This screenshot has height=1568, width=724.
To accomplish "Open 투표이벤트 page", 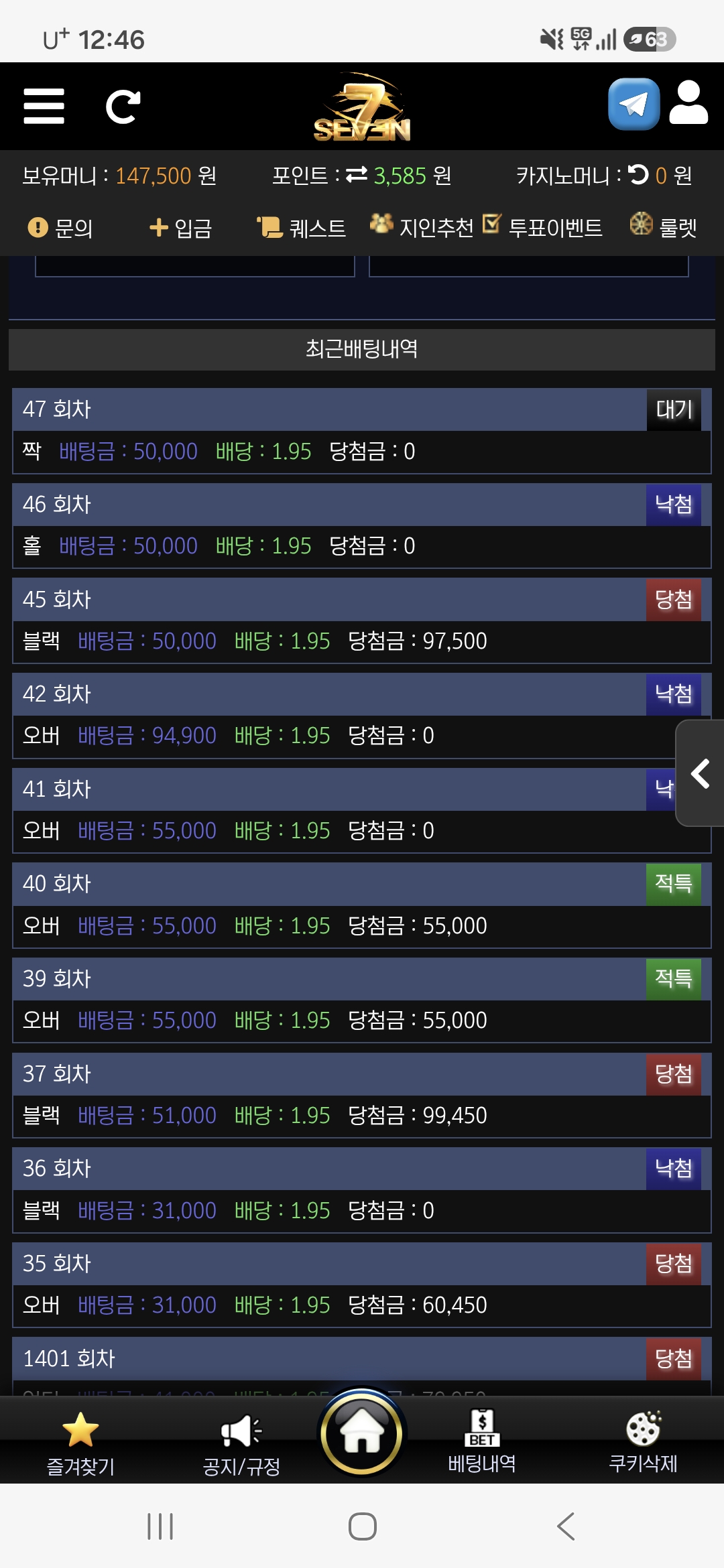I will [x=543, y=226].
